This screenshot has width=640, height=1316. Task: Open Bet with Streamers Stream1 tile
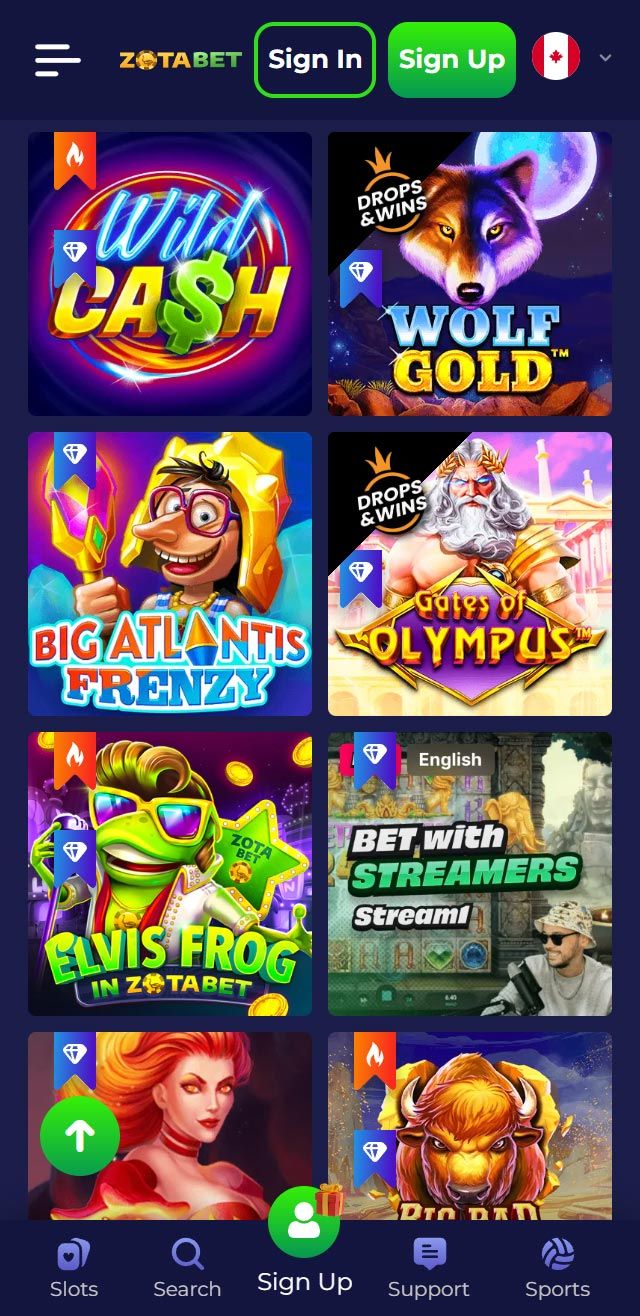coord(470,874)
